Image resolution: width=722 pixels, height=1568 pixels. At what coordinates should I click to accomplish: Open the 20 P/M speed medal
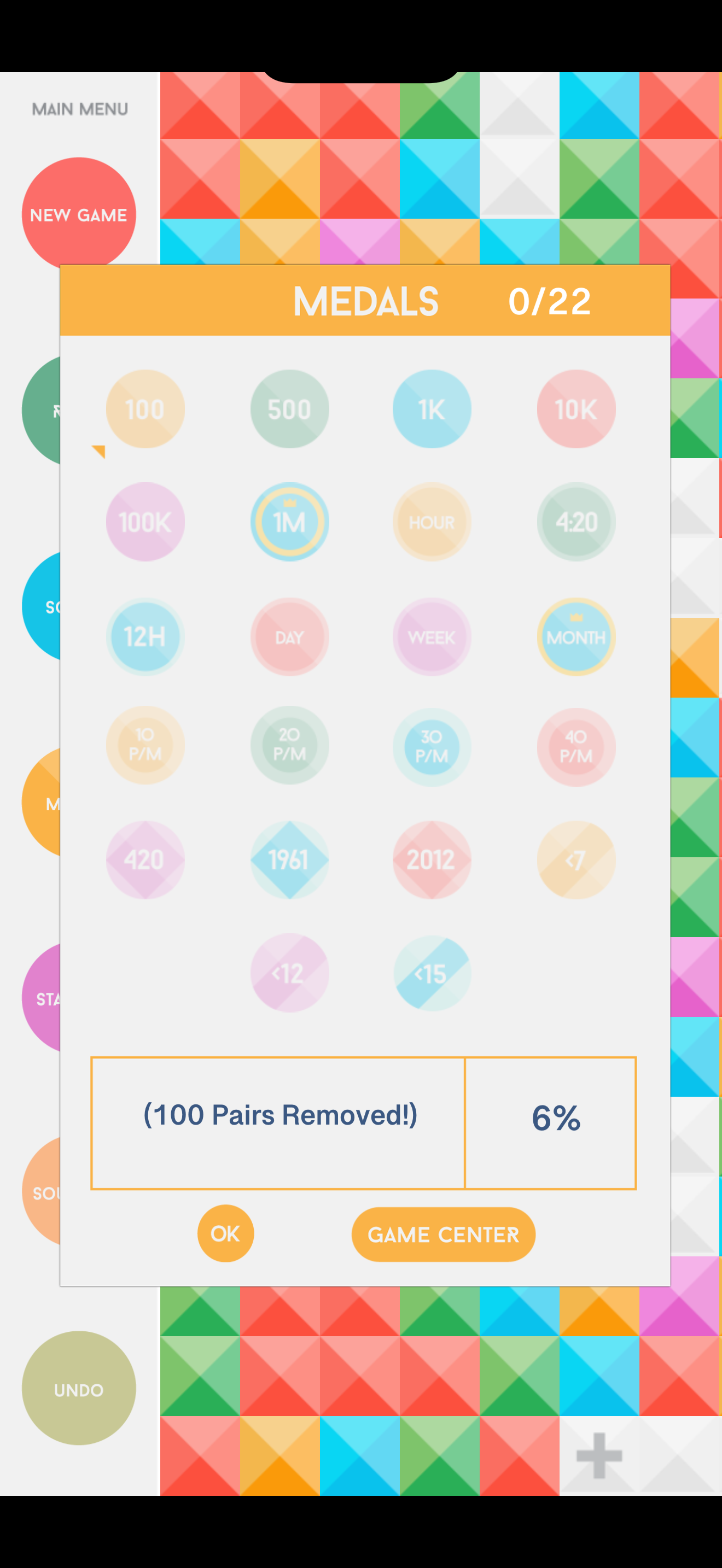[x=289, y=746]
